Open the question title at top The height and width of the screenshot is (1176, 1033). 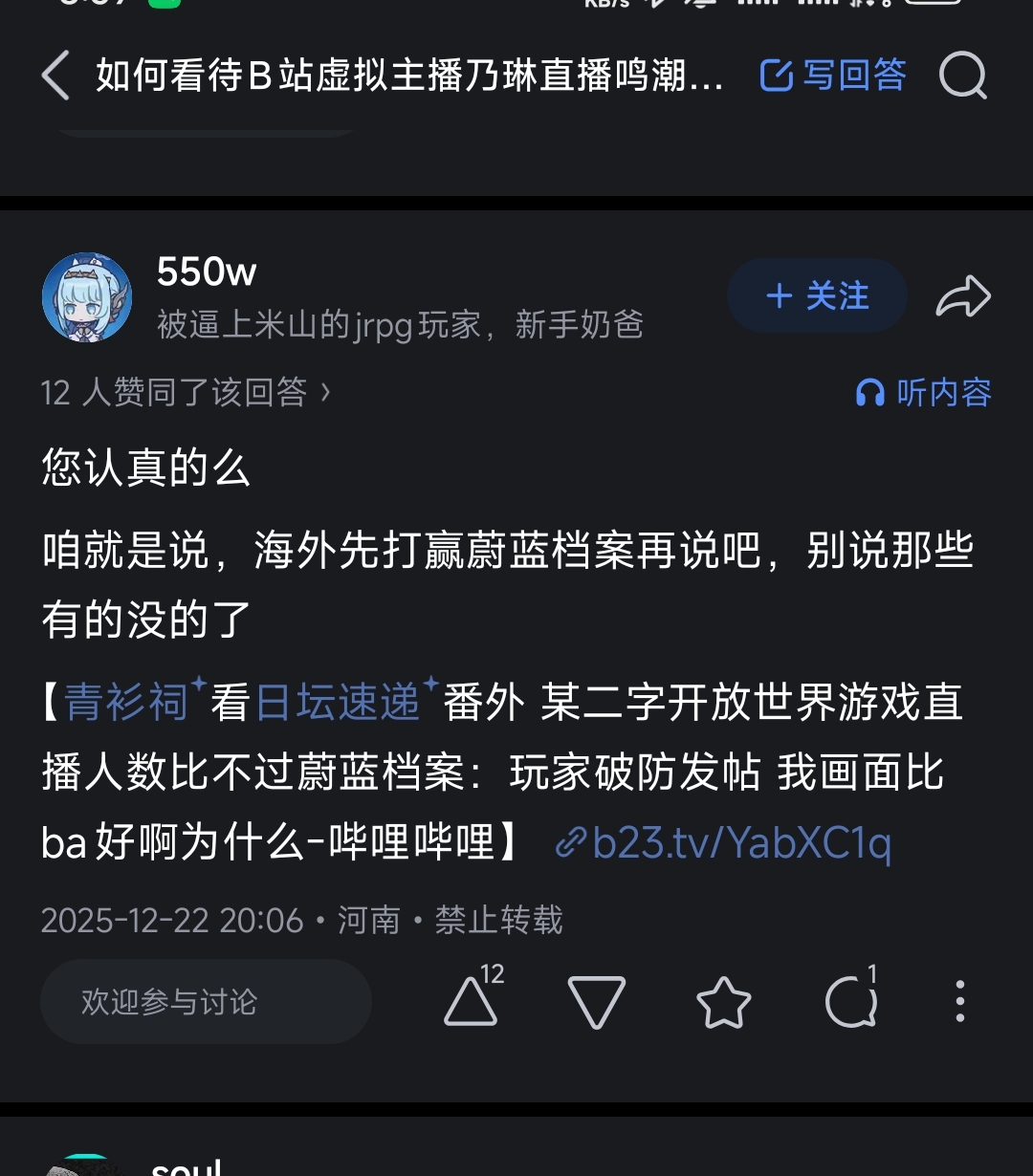[409, 76]
